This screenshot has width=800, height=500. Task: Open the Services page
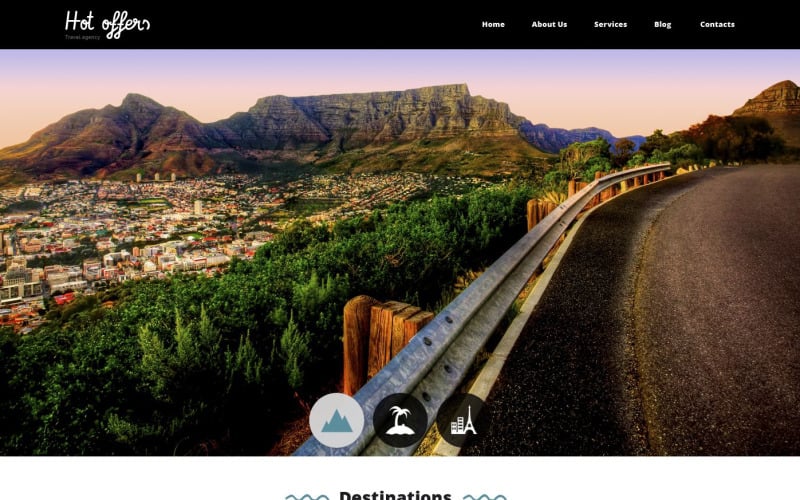click(x=610, y=24)
